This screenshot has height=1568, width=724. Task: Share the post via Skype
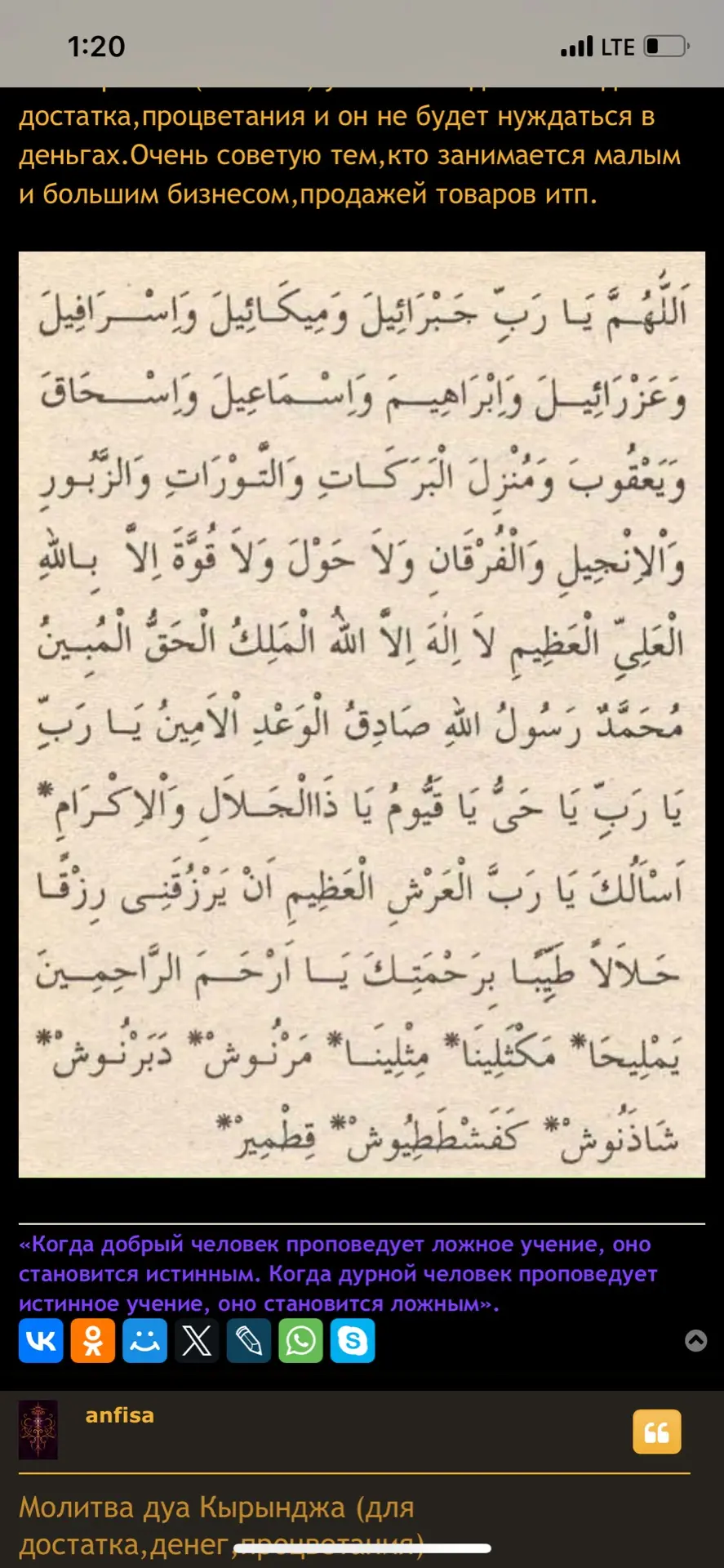[353, 1341]
